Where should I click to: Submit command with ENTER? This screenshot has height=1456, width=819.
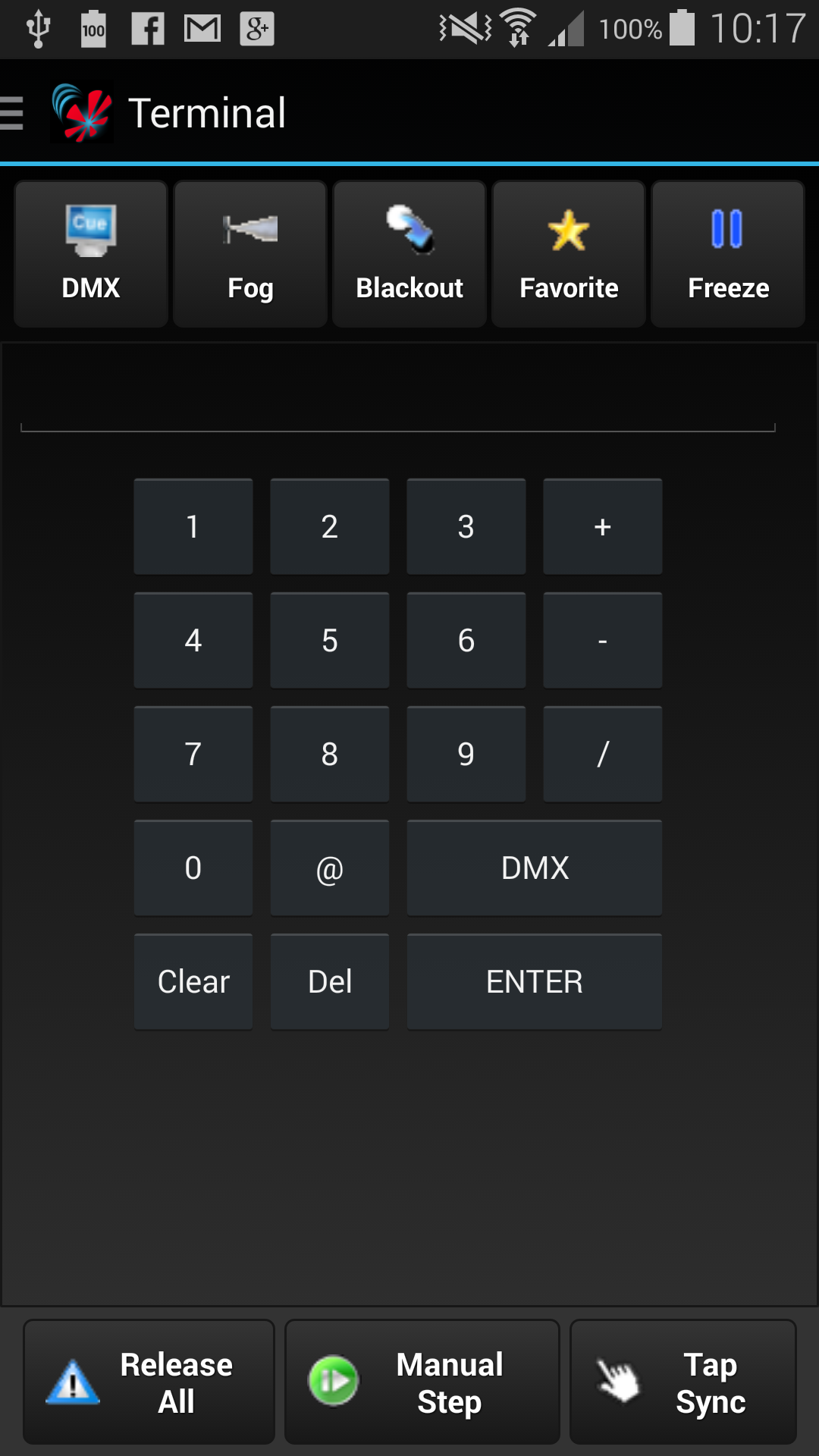tap(535, 981)
